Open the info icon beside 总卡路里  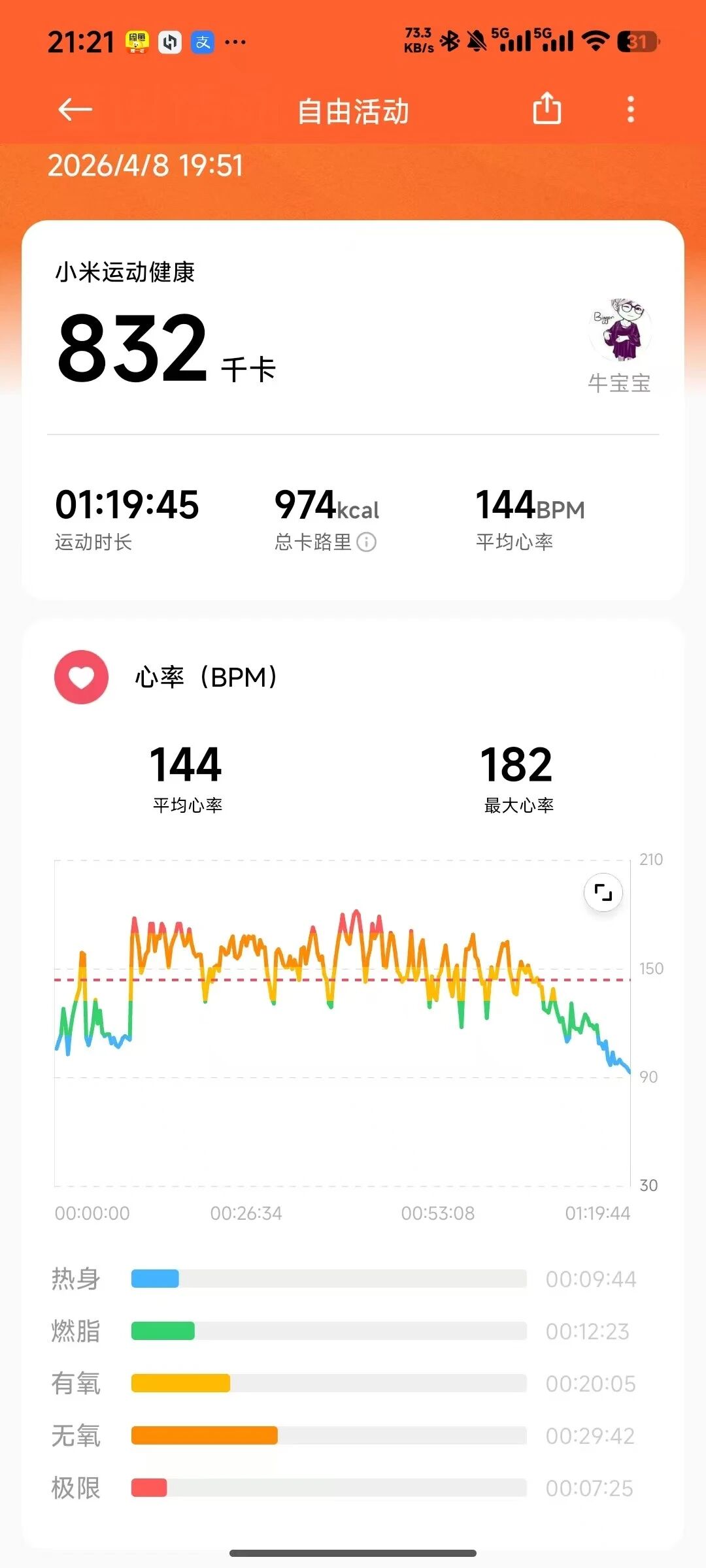(x=367, y=542)
